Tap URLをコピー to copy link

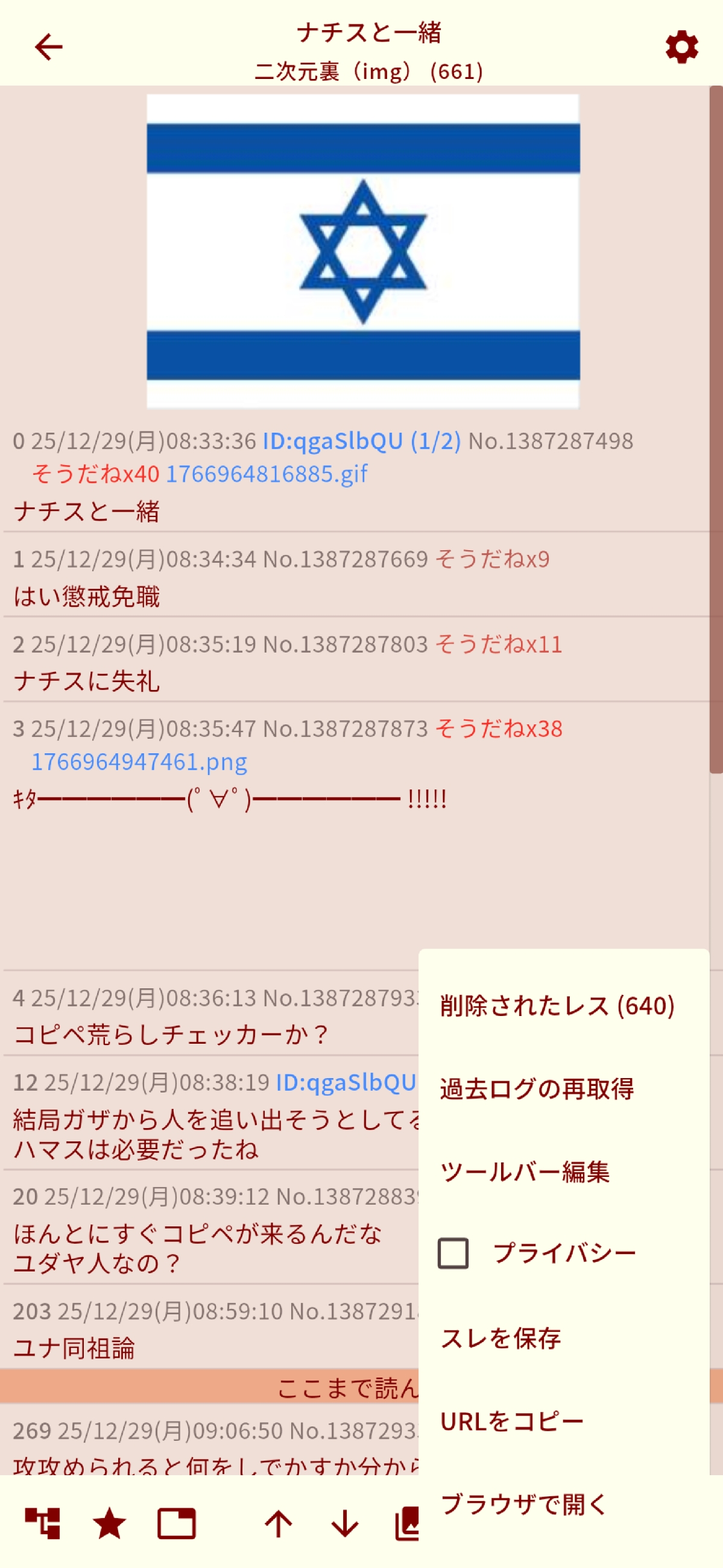pos(511,1421)
